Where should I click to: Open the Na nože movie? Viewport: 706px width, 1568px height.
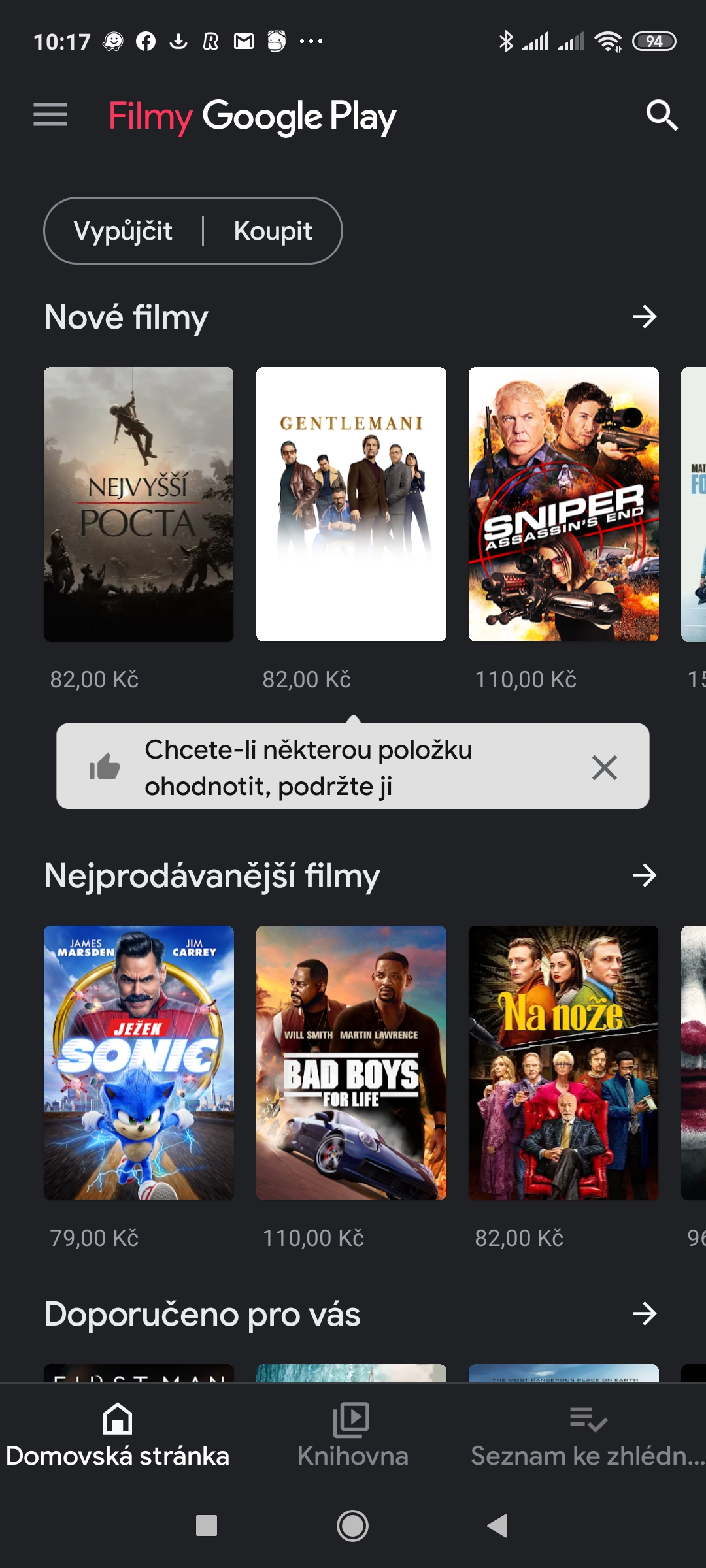coord(563,1062)
